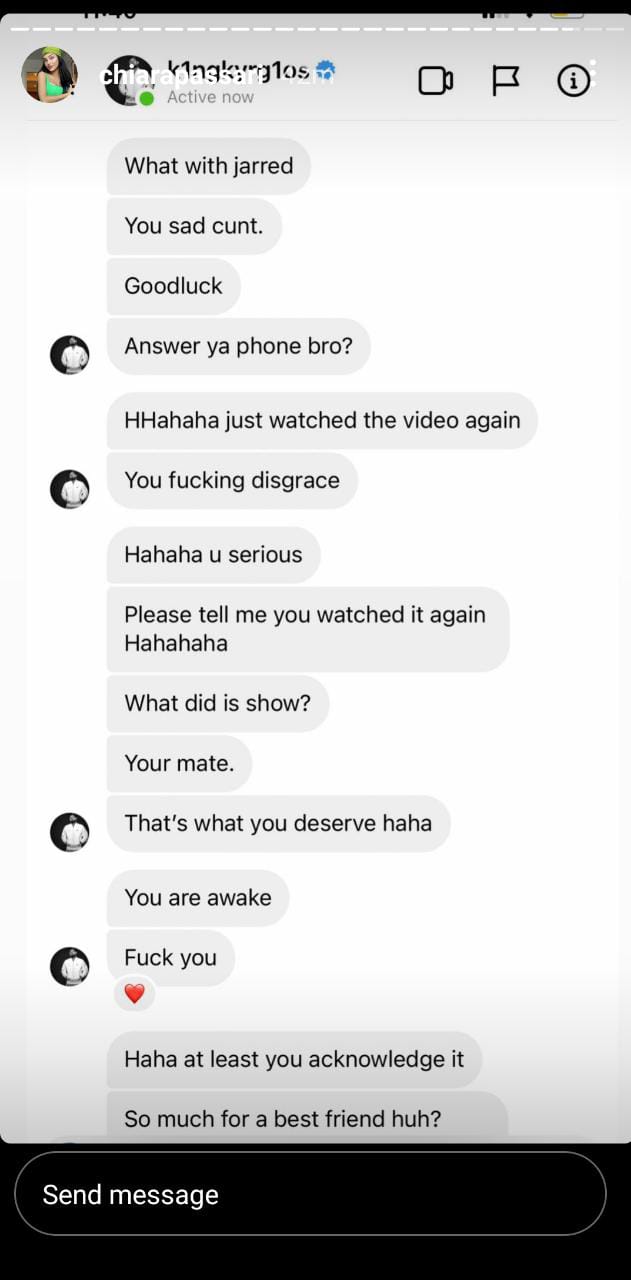The height and width of the screenshot is (1280, 631).
Task: Tap the Send message field
Action: click(310, 1194)
